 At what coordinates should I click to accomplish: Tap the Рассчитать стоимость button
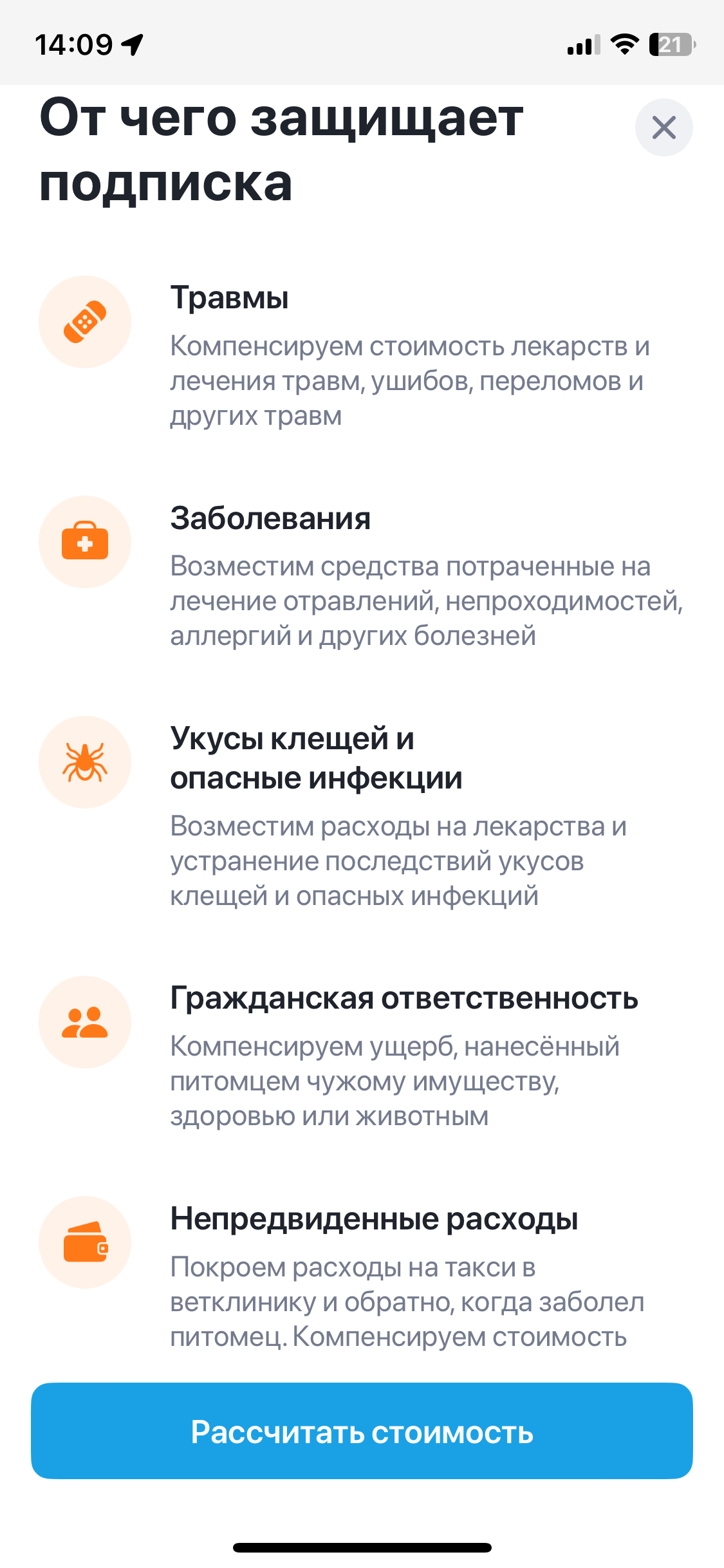click(x=362, y=1431)
